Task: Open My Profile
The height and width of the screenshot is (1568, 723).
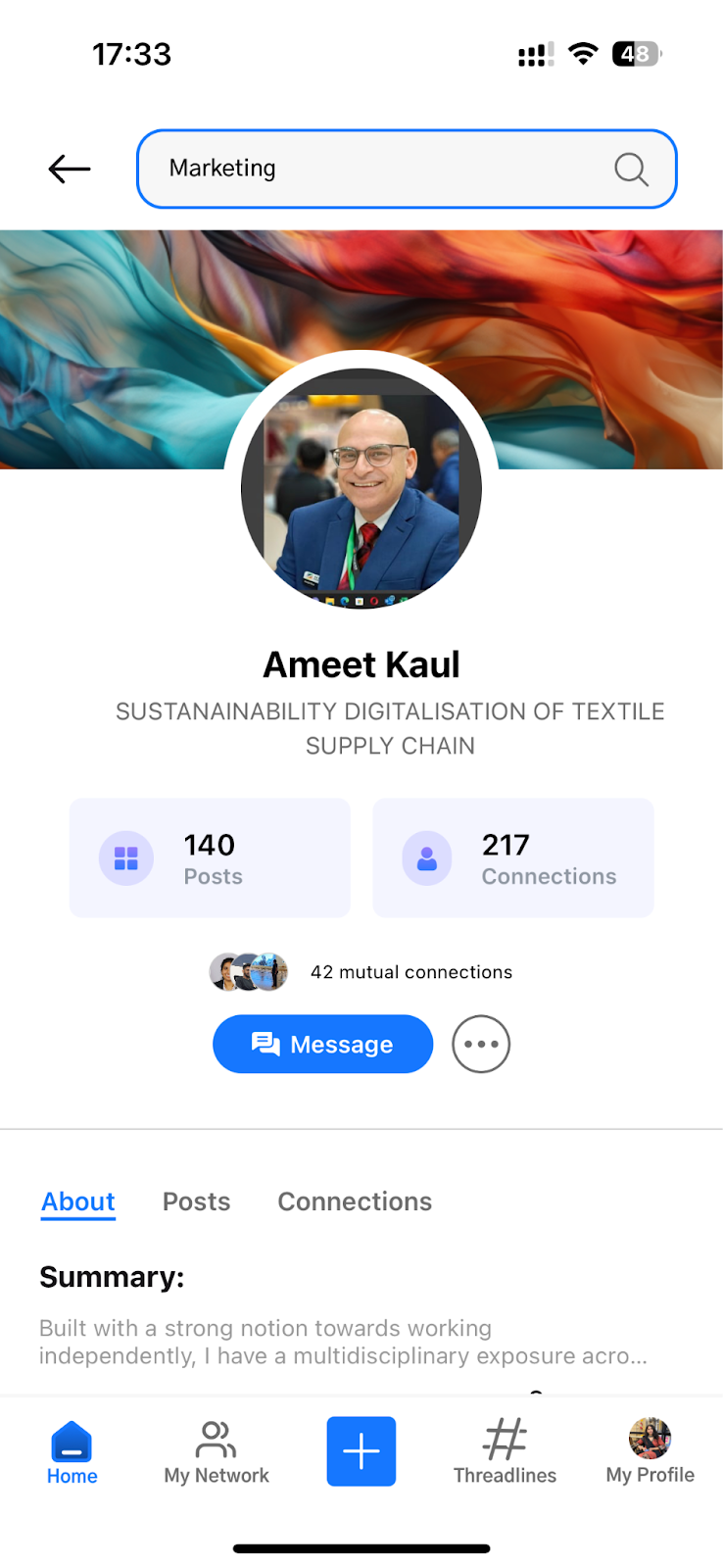Action: point(650,1452)
